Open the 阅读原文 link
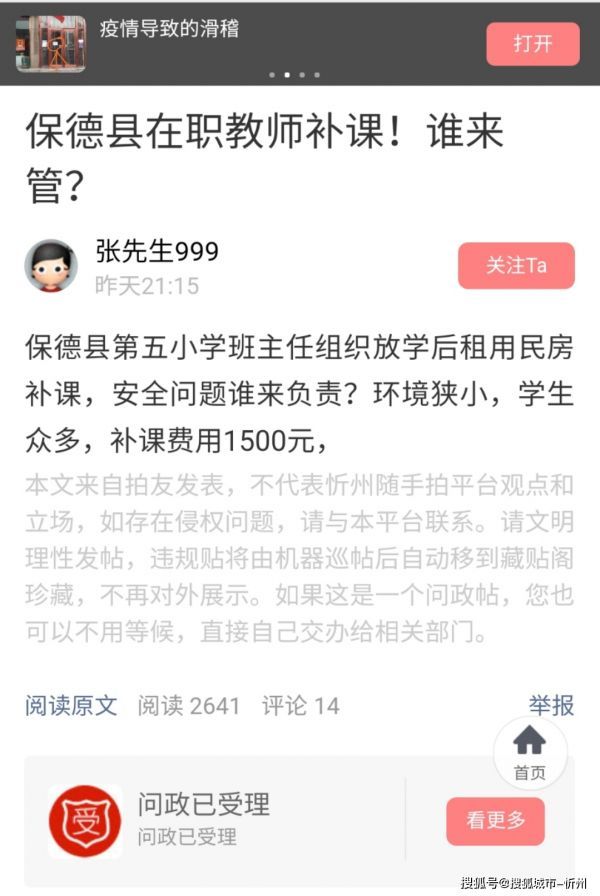This screenshot has height=896, width=600. (x=71, y=705)
